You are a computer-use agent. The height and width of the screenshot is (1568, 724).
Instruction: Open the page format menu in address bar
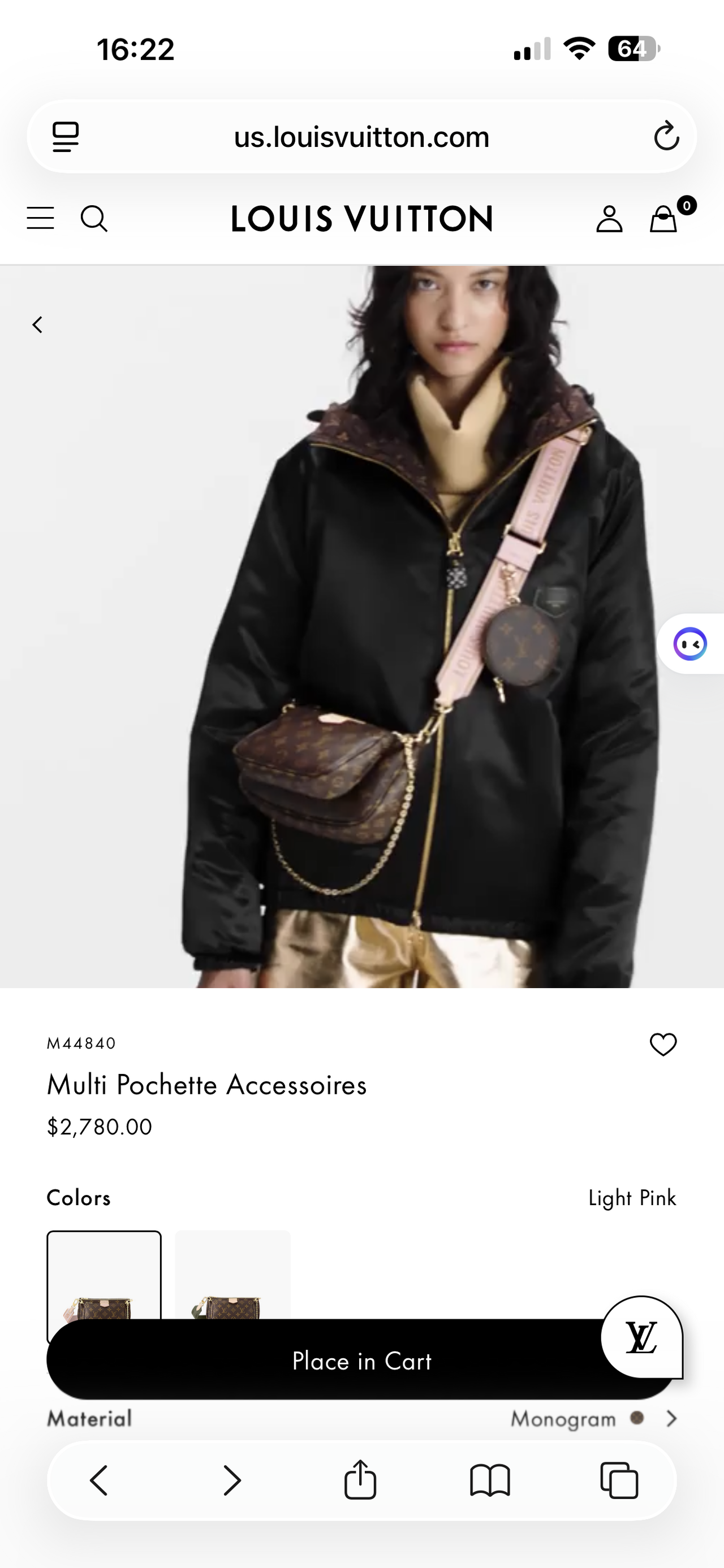(x=66, y=136)
